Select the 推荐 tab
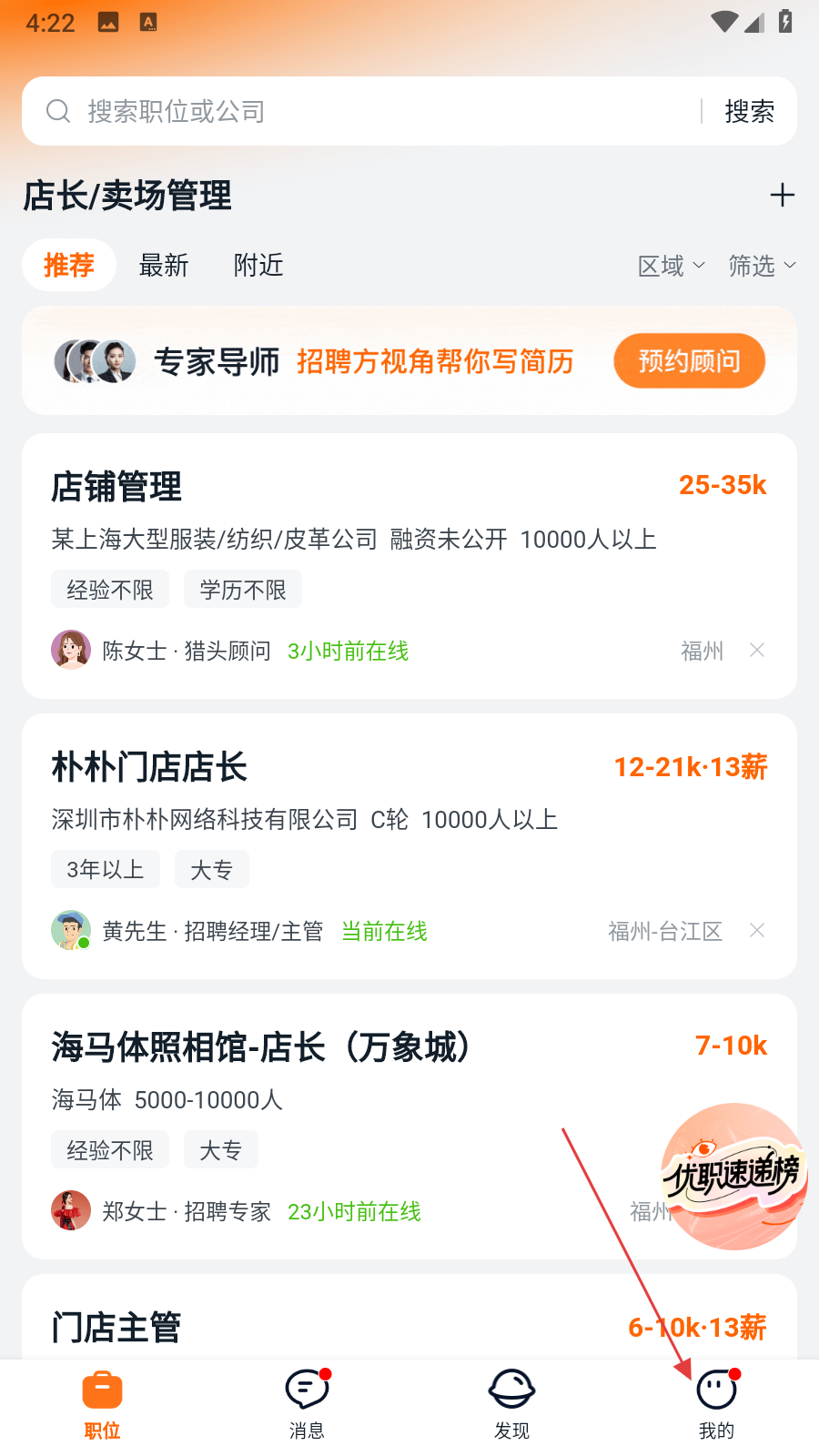The width and height of the screenshot is (819, 1456). [69, 265]
